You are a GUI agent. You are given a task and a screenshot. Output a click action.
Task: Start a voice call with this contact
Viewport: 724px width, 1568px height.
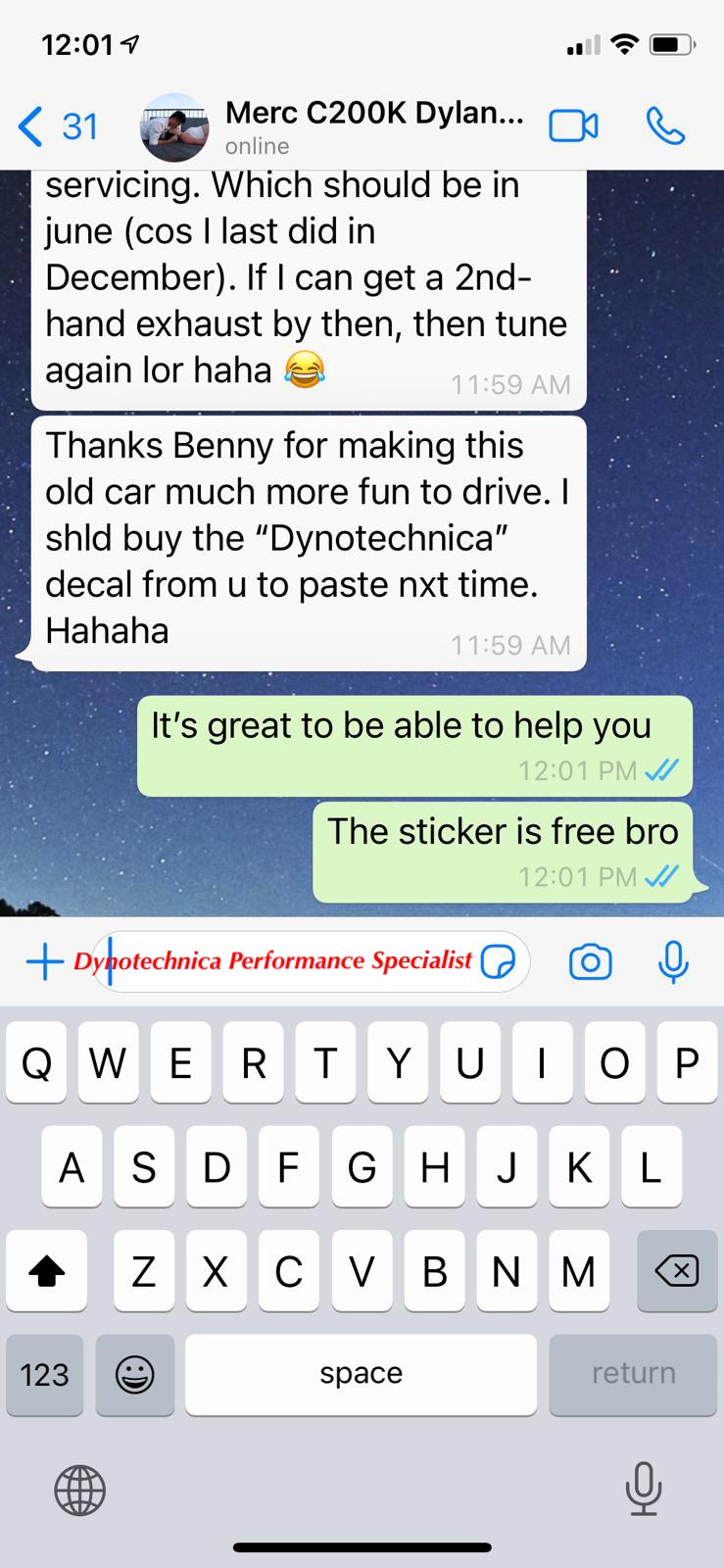pos(665,127)
